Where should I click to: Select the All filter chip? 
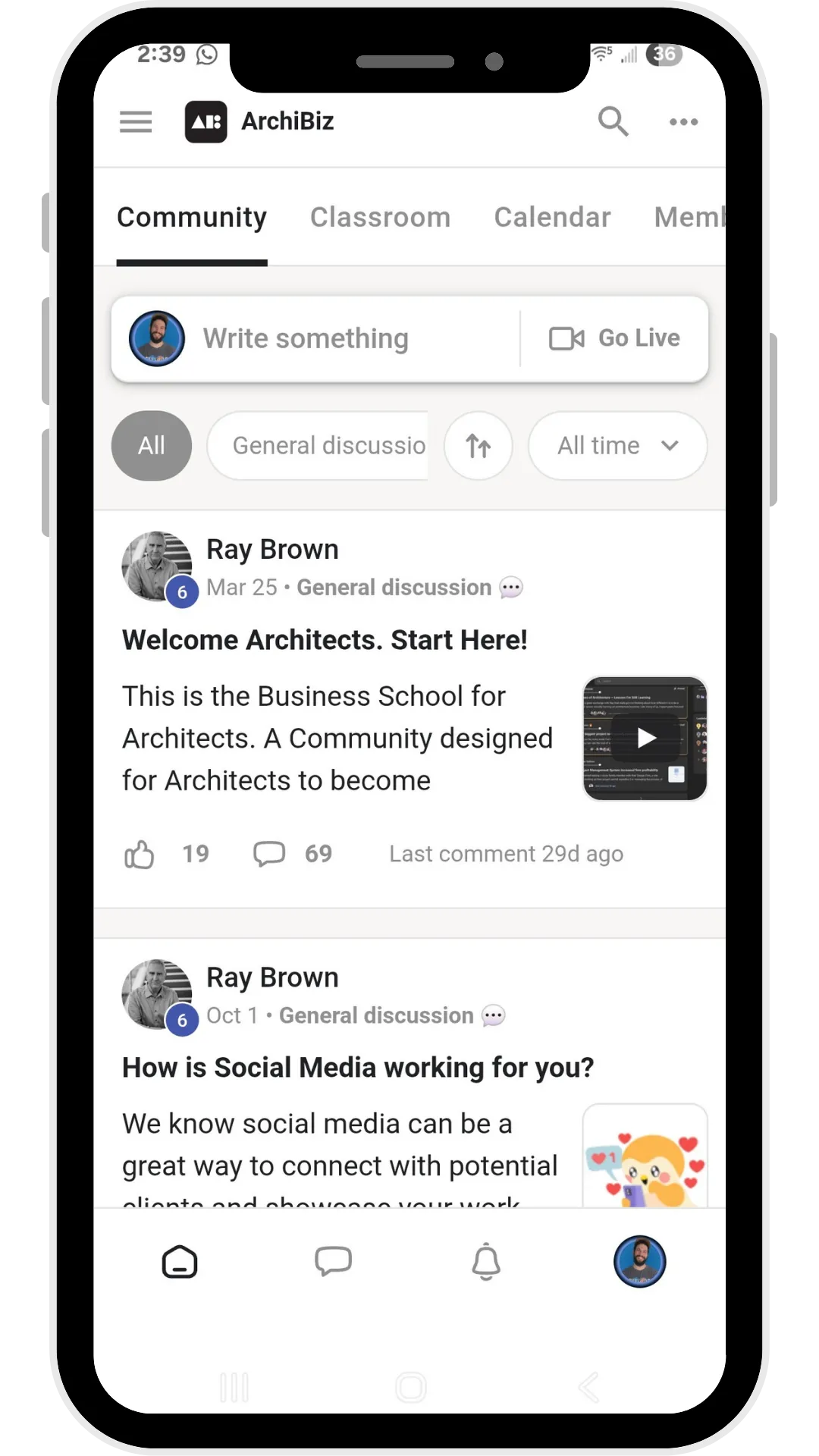[152, 446]
